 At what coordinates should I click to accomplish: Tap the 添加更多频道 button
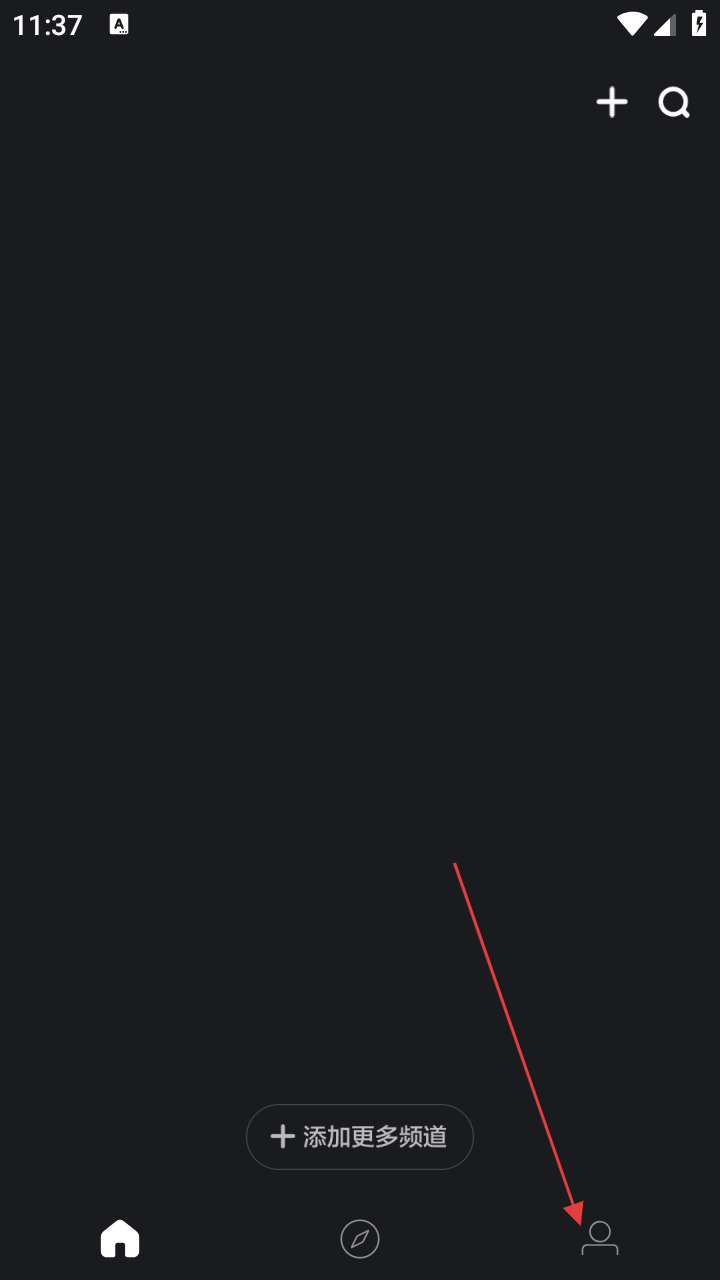click(360, 1137)
